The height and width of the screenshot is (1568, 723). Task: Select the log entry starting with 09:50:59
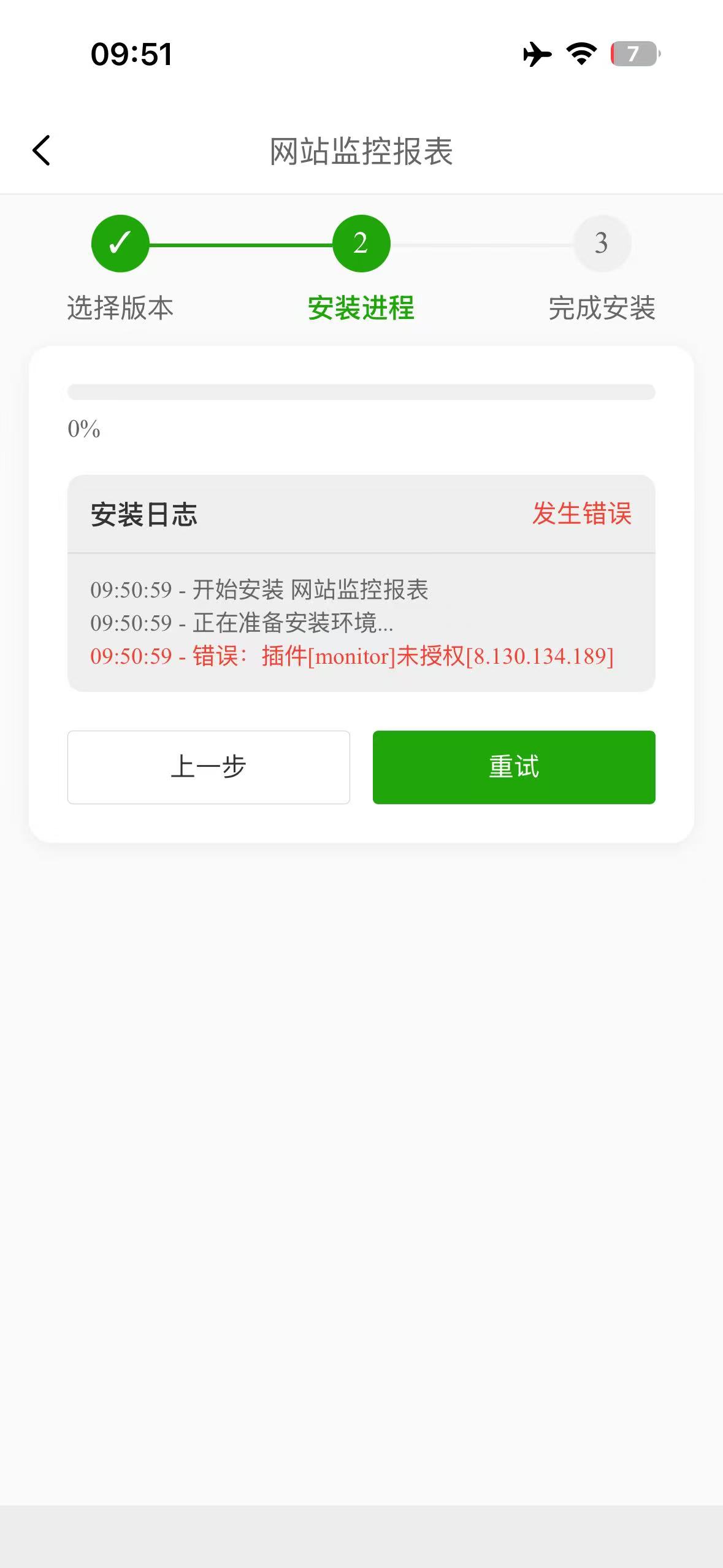point(261,589)
